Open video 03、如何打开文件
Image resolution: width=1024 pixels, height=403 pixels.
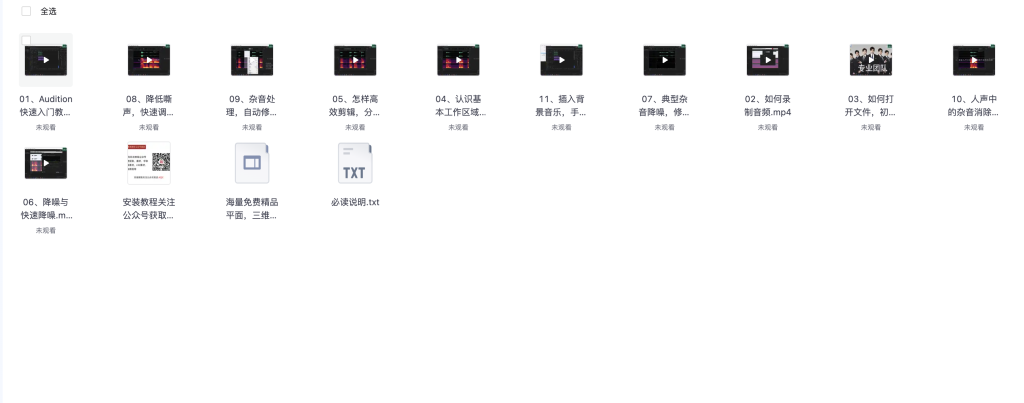click(x=870, y=60)
